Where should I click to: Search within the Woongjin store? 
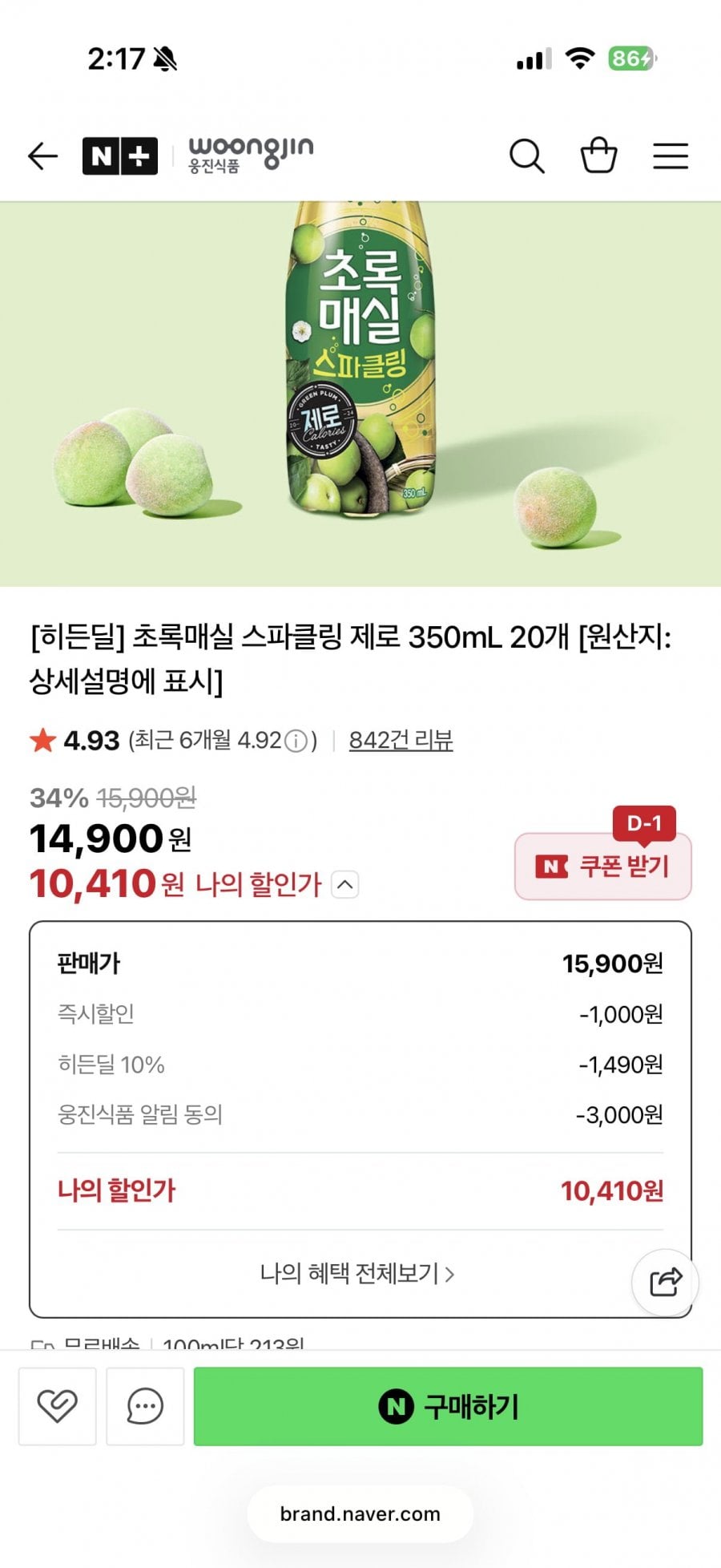click(x=526, y=156)
